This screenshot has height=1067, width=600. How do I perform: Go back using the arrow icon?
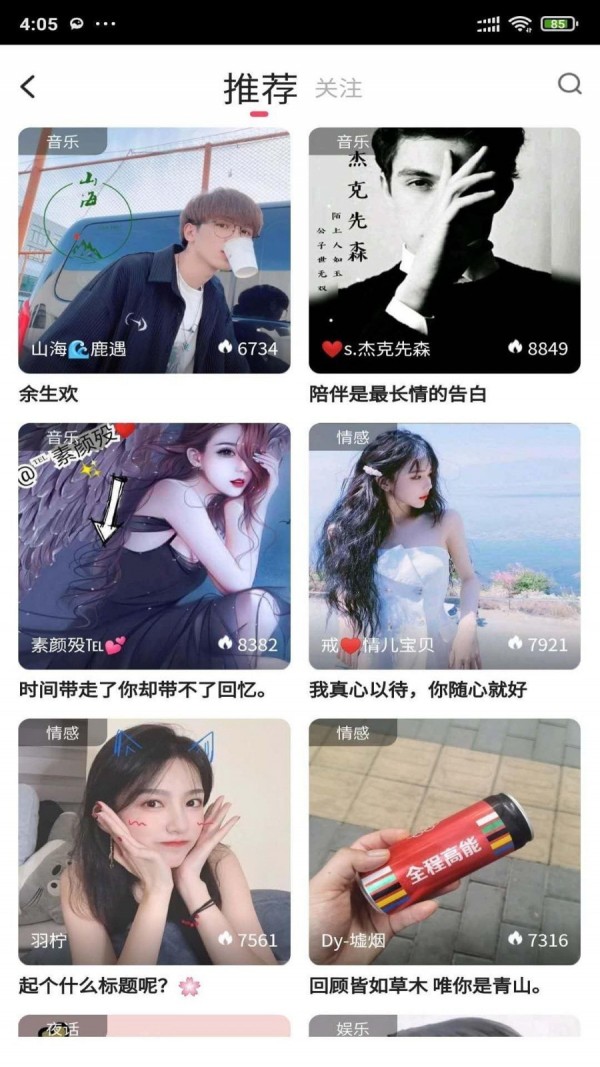click(28, 87)
